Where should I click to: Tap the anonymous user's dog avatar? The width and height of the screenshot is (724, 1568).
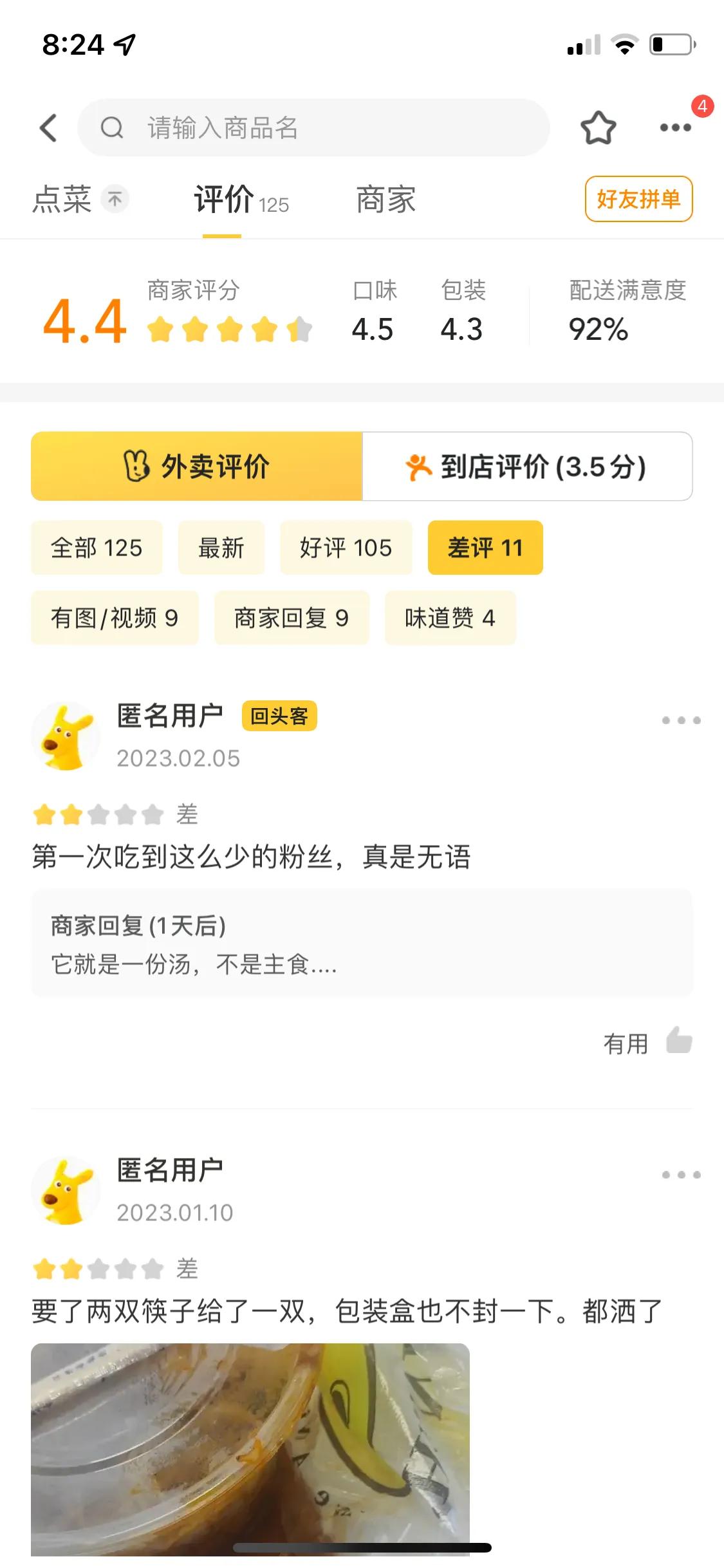[x=65, y=735]
